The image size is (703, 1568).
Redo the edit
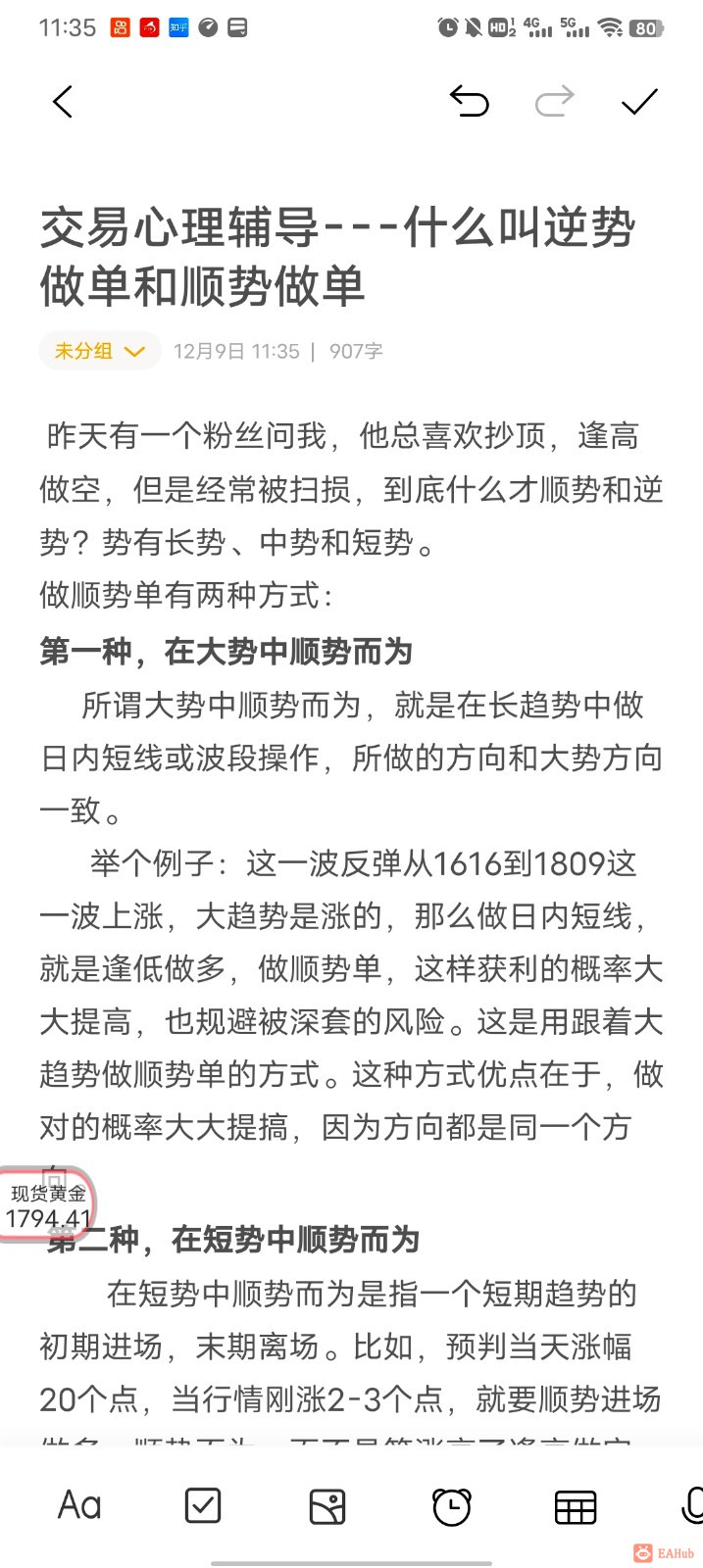(x=554, y=101)
